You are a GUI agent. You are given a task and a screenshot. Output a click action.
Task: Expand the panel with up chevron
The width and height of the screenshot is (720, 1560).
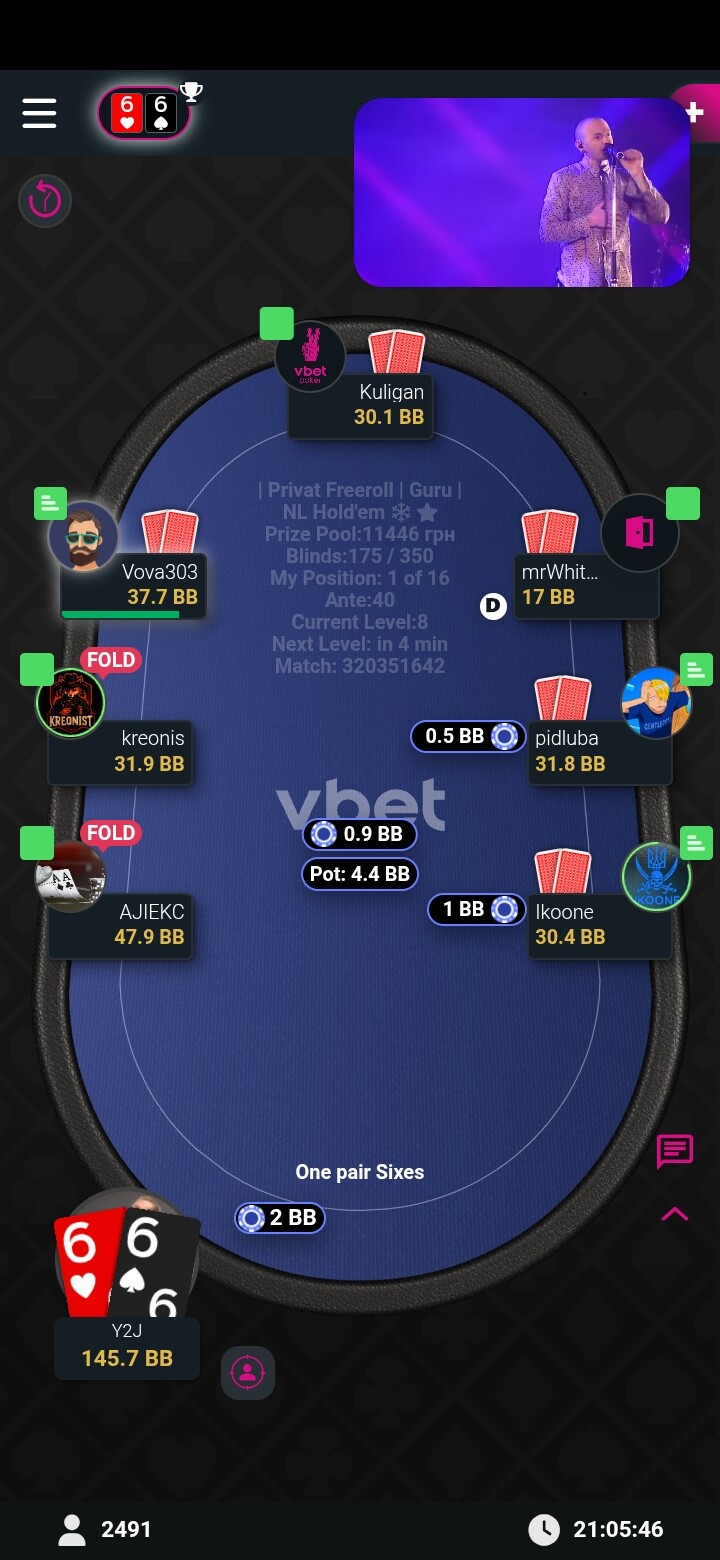click(674, 1214)
